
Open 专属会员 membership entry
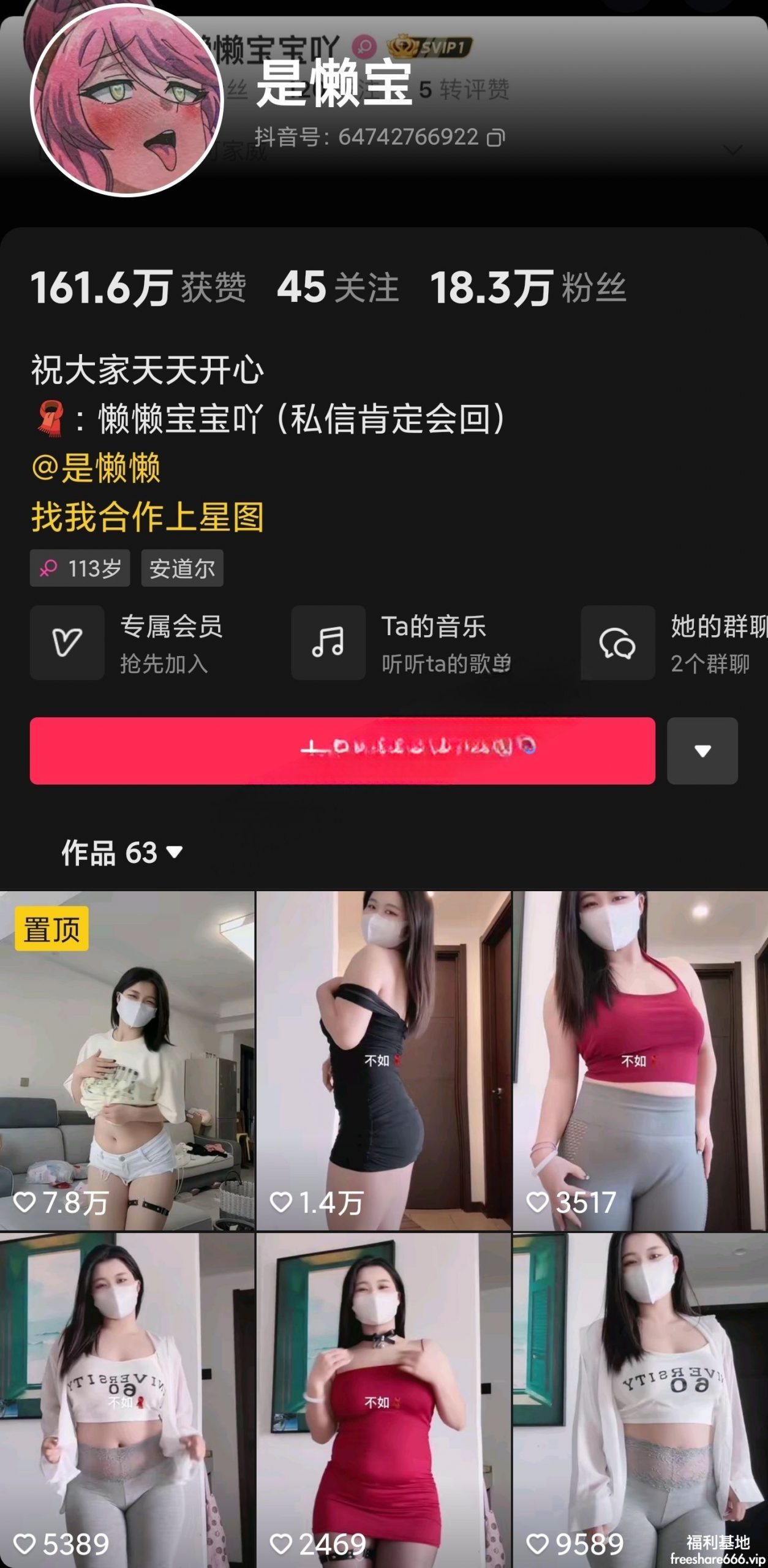click(127, 643)
